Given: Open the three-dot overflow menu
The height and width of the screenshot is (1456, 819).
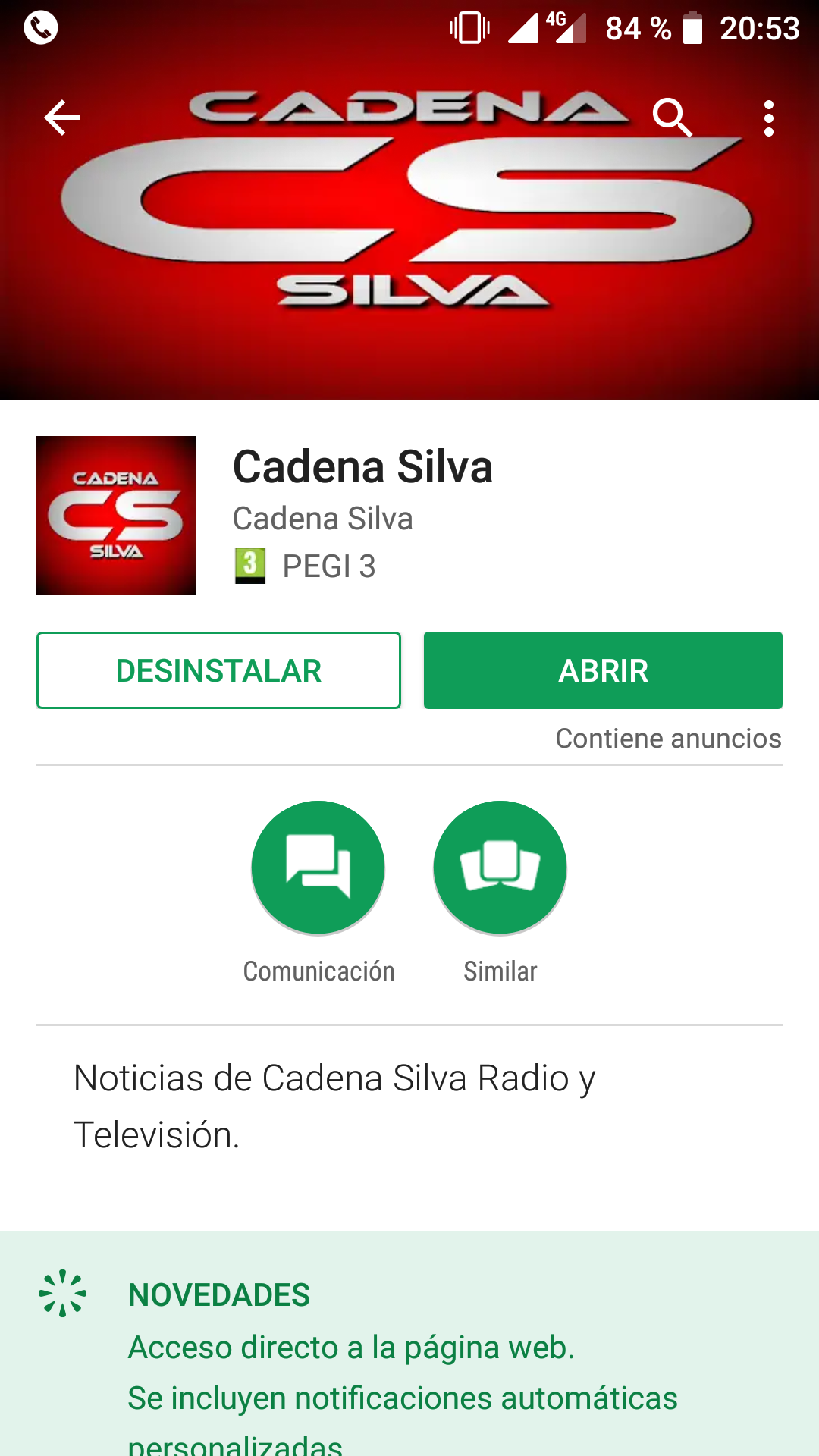Looking at the screenshot, I should [x=769, y=118].
